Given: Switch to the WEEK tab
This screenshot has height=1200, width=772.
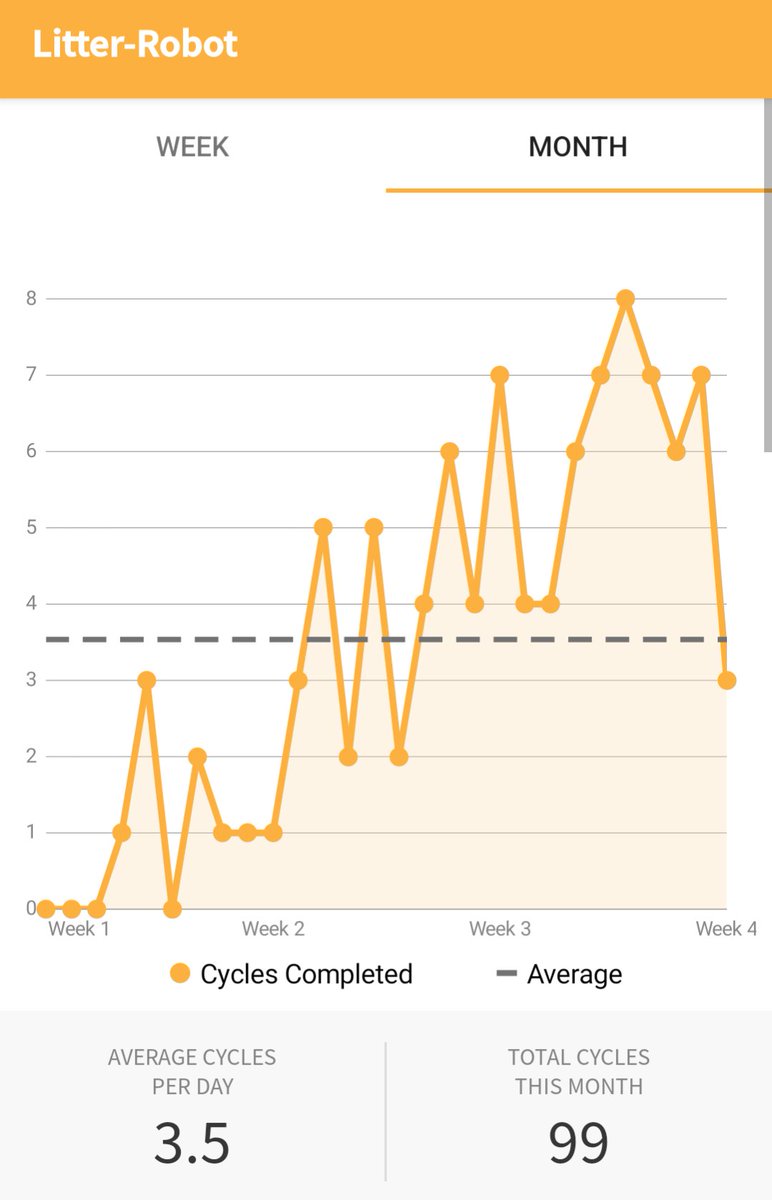Looking at the screenshot, I should pos(193,147).
